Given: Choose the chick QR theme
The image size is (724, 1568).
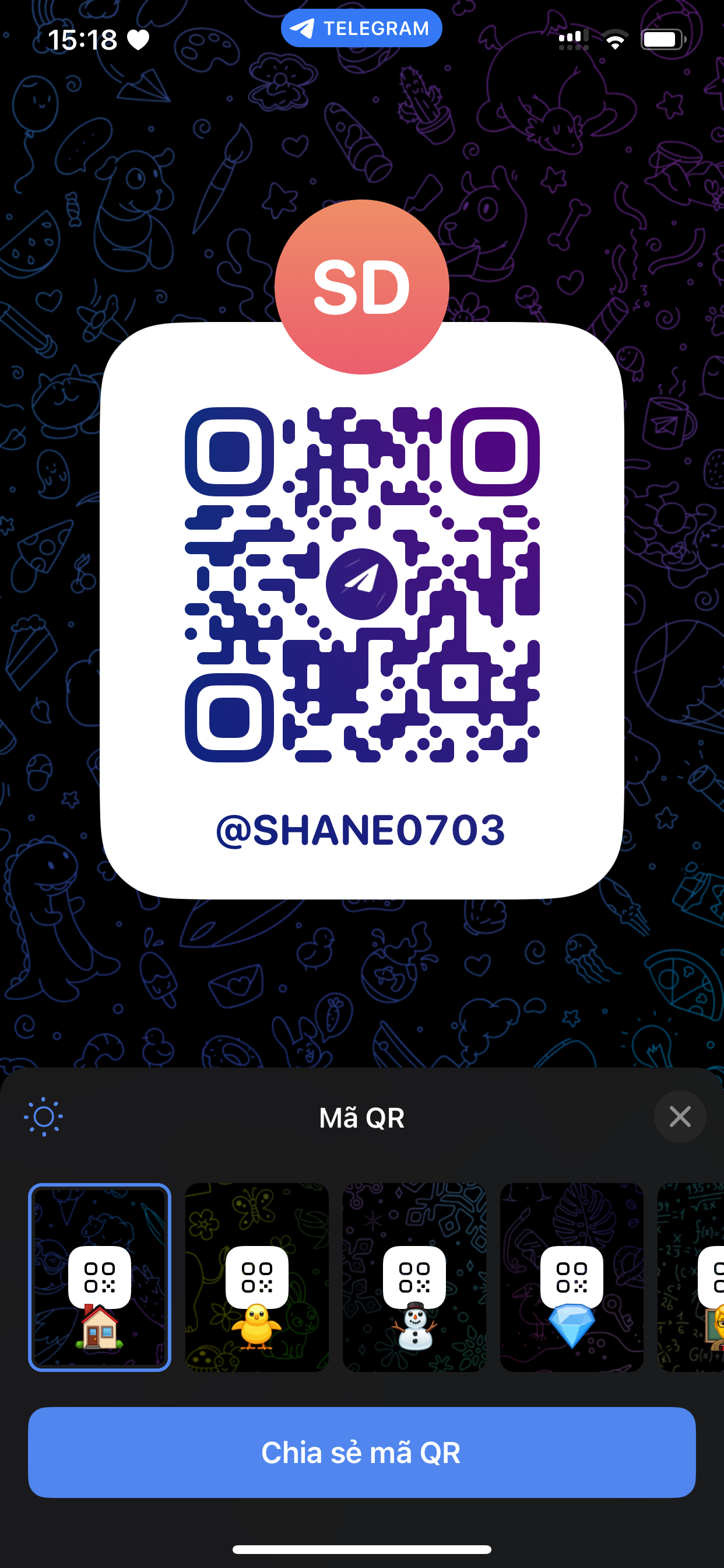Looking at the screenshot, I should (256, 1277).
